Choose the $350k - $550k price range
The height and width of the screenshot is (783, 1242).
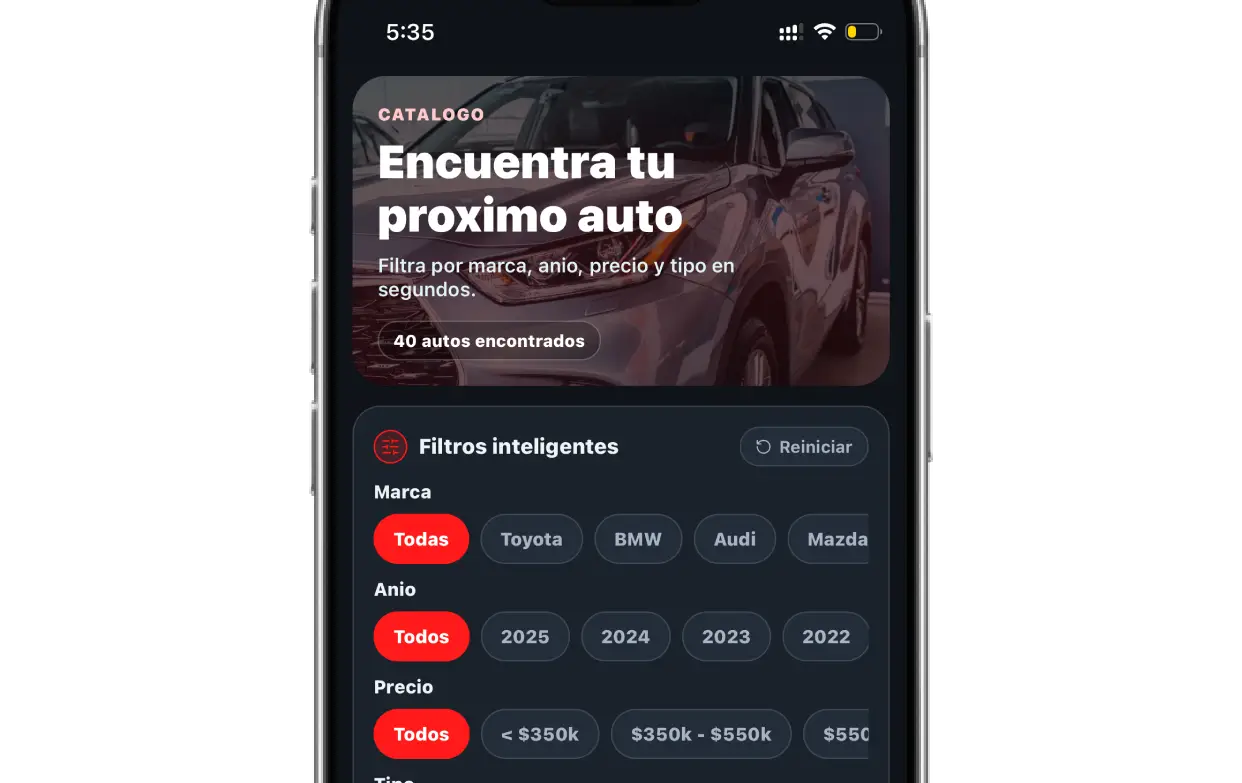pyautogui.click(x=701, y=734)
